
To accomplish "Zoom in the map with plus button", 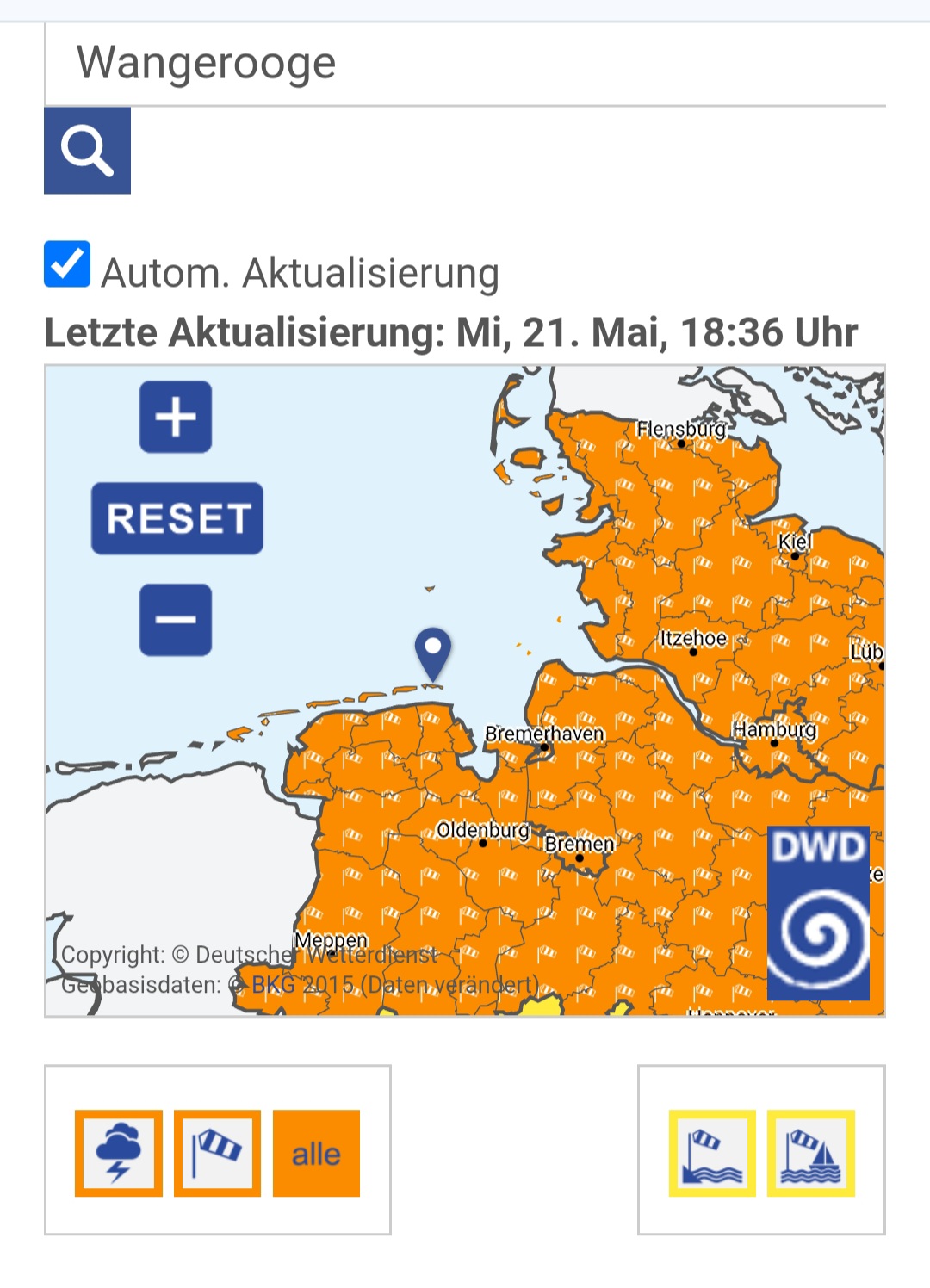I will pyautogui.click(x=176, y=417).
